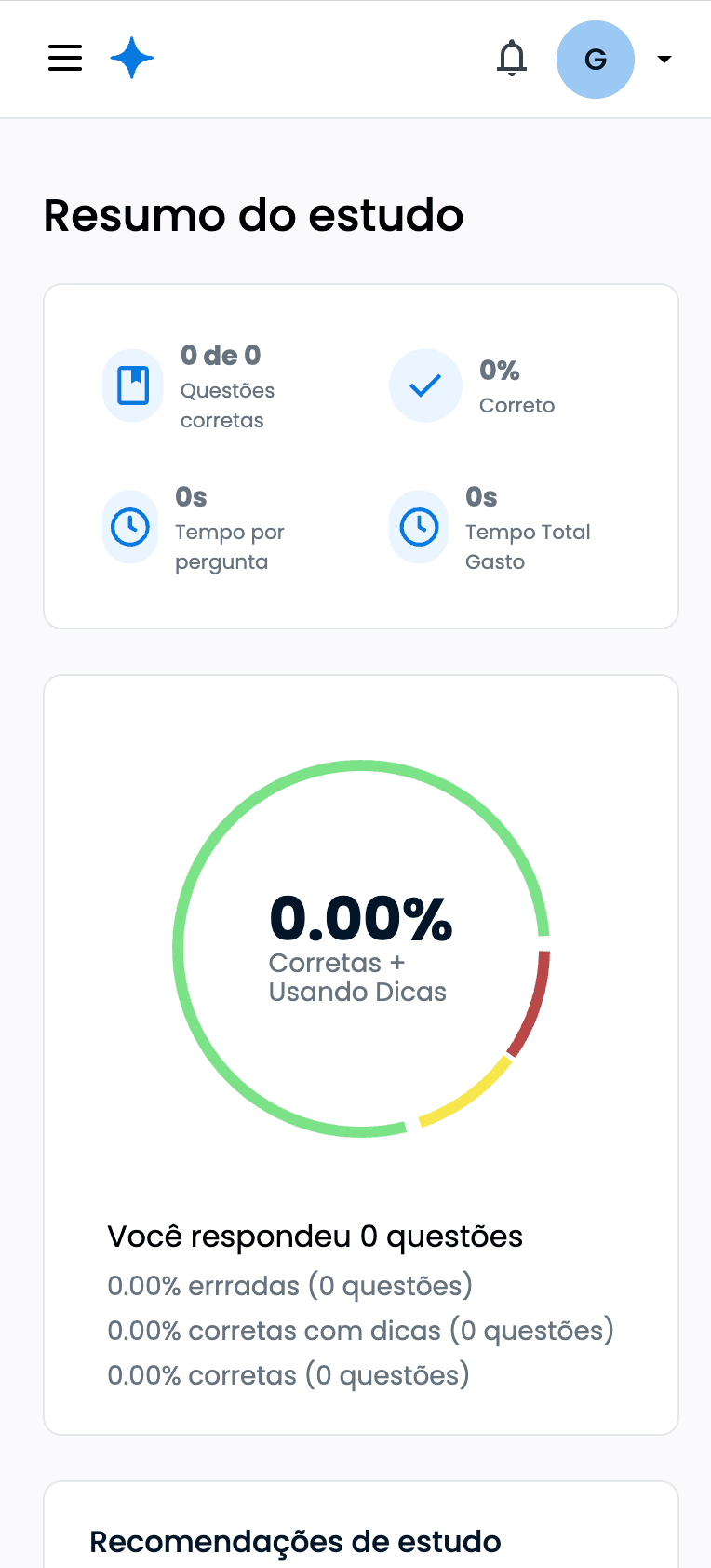Click the 0% Correto statistic
This screenshot has width=711, height=1568.
[x=516, y=385]
